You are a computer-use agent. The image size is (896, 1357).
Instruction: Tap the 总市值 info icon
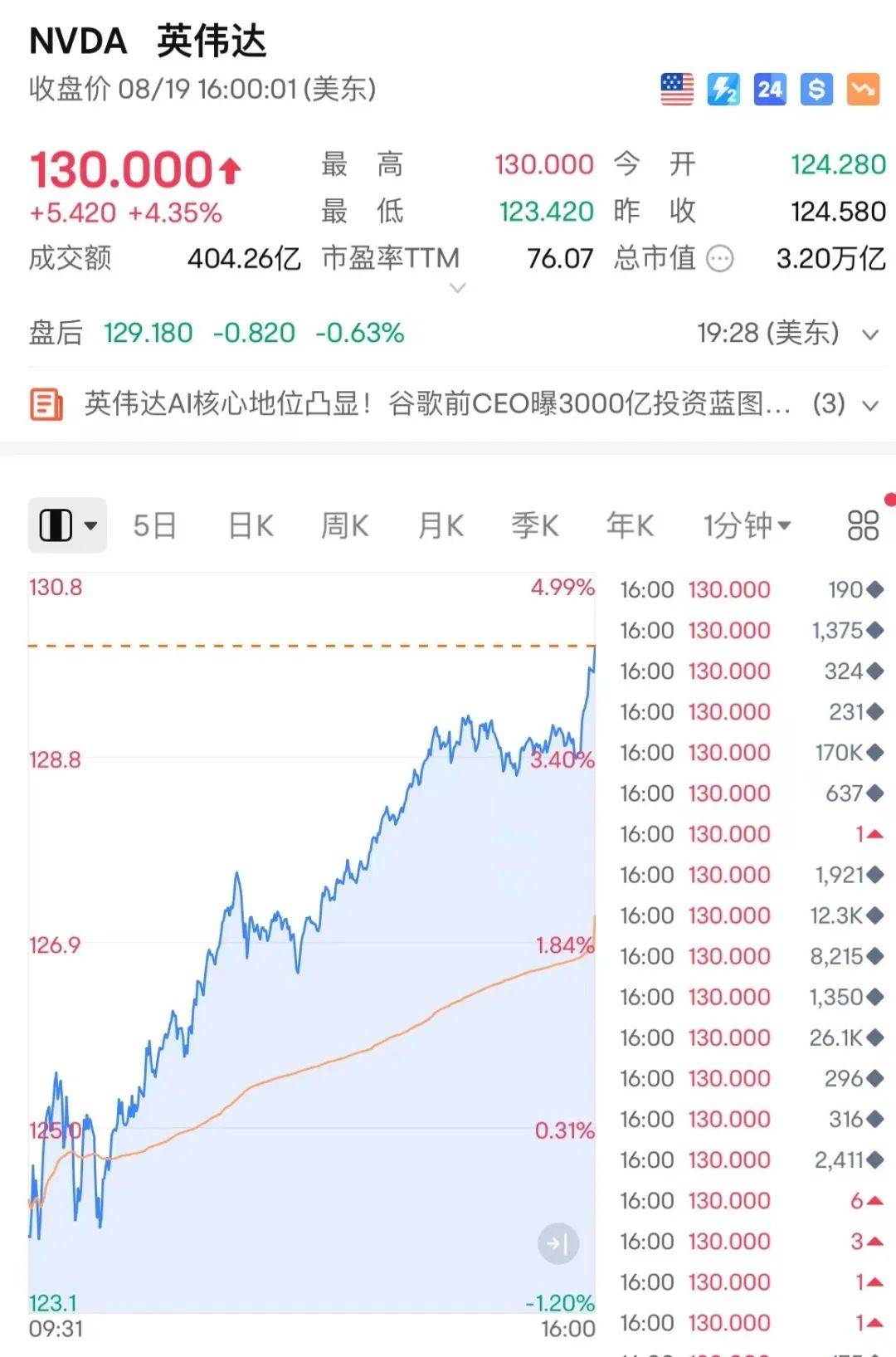(719, 259)
